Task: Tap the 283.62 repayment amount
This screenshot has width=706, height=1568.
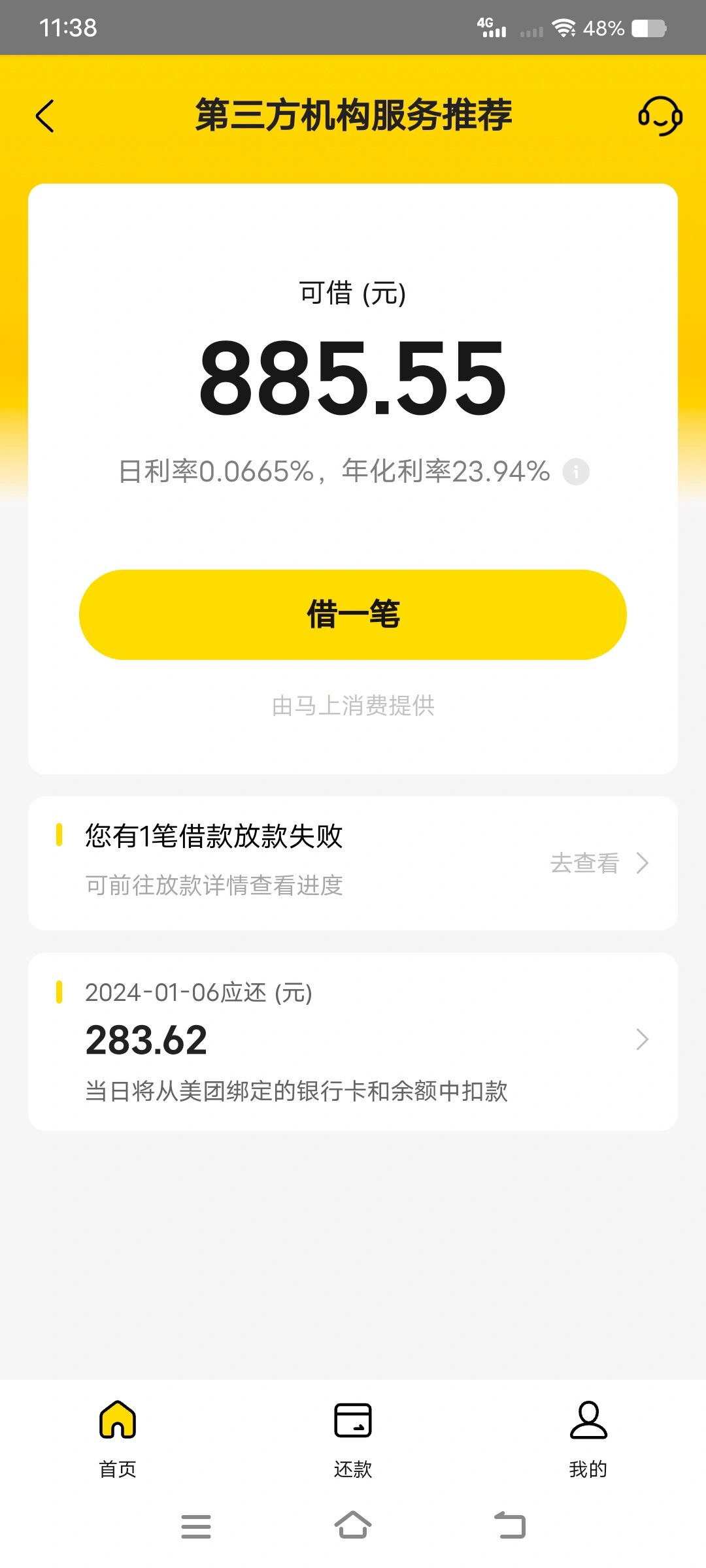Action: (x=145, y=1039)
